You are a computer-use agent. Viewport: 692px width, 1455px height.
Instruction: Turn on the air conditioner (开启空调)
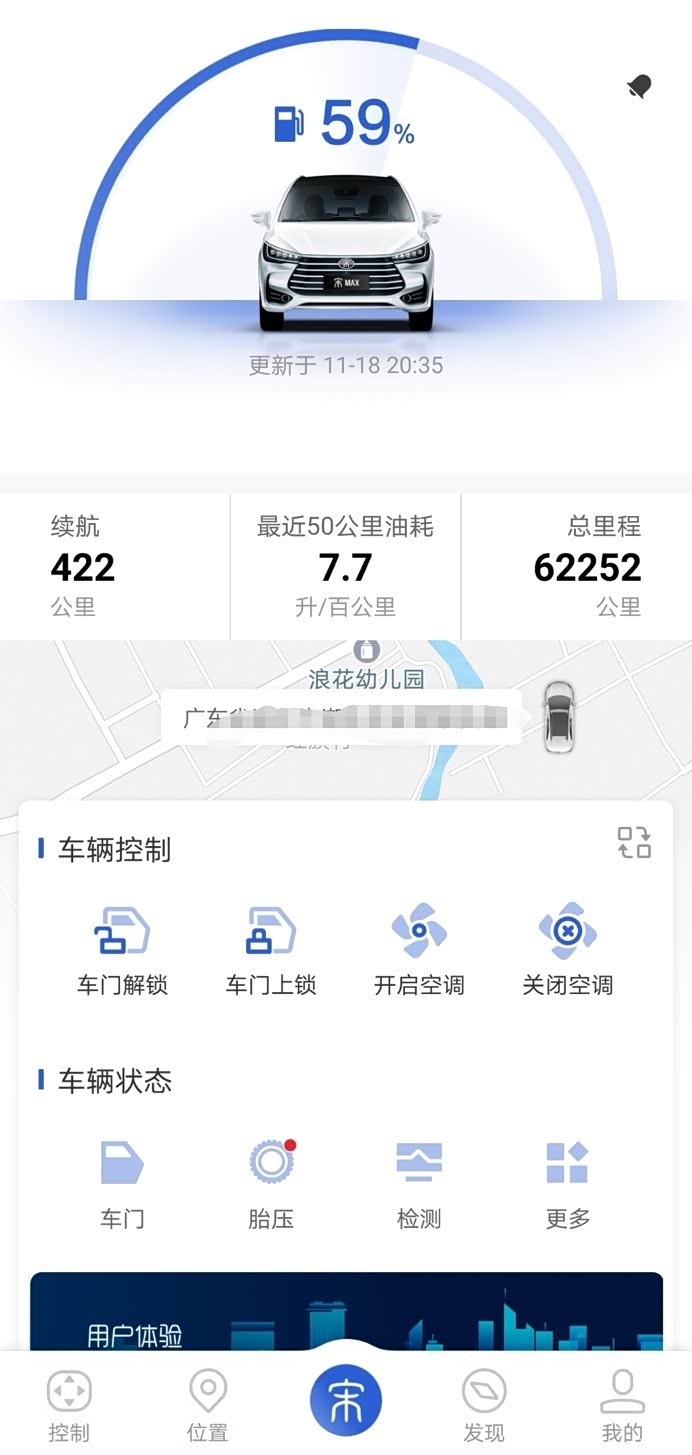pos(419,948)
